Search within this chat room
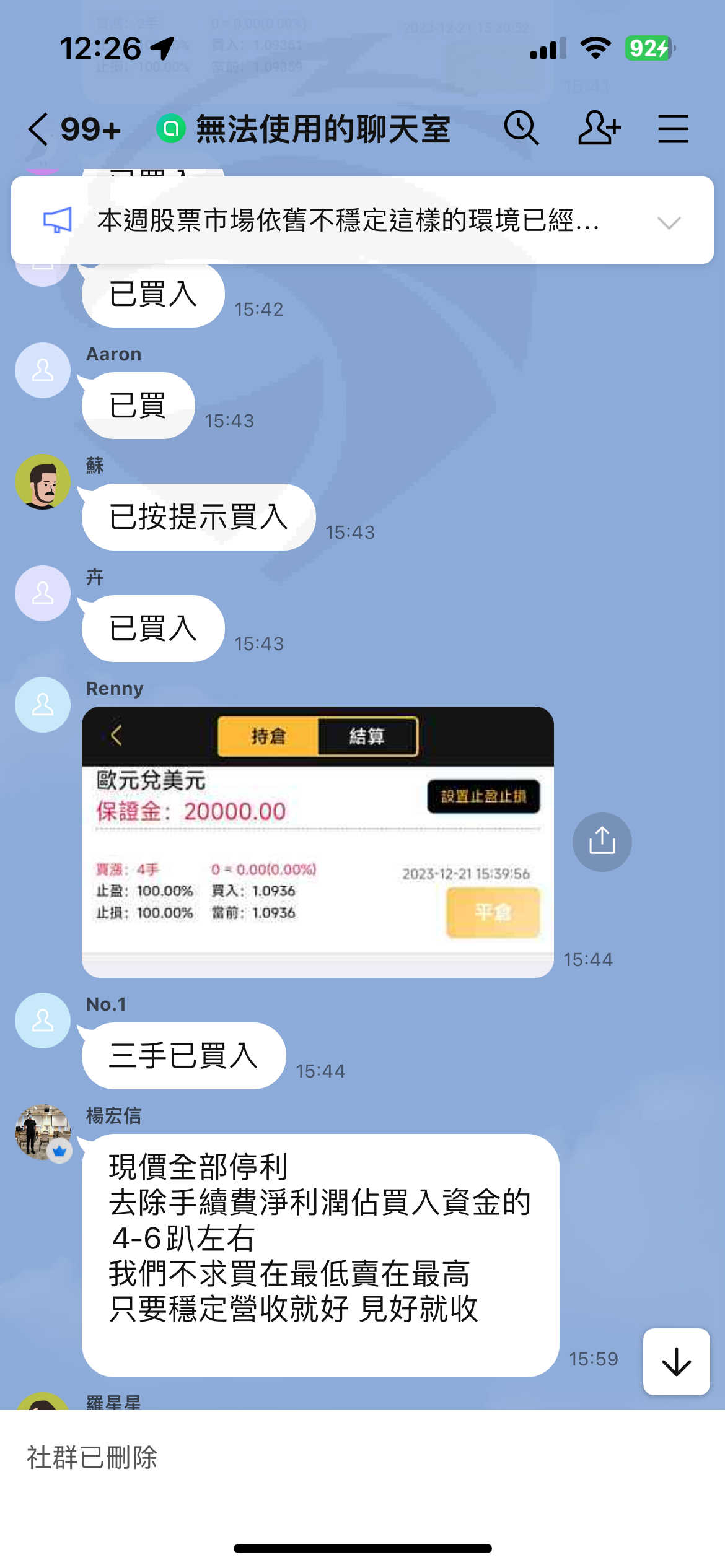 [x=521, y=128]
